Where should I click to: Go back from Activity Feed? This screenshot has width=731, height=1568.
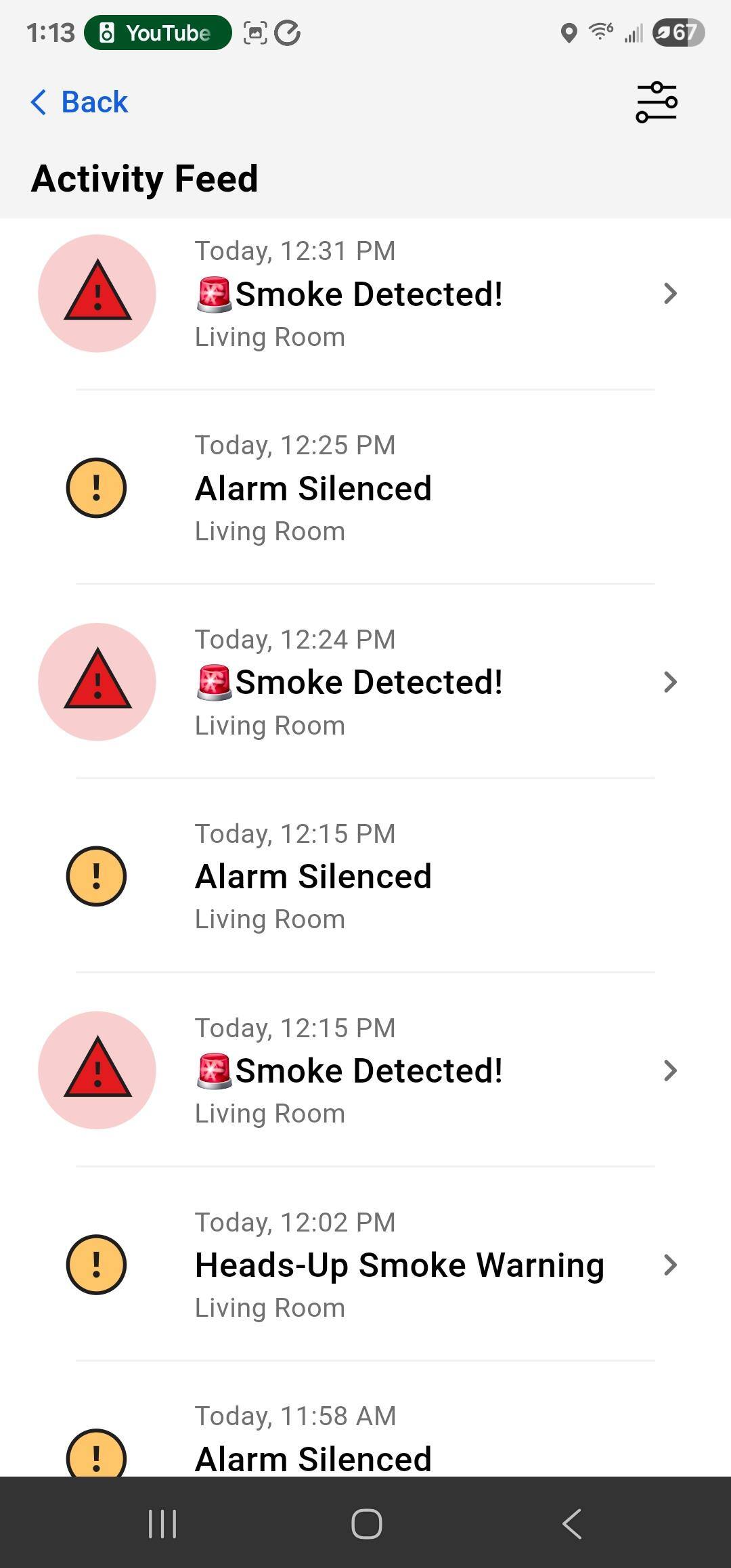tap(79, 102)
